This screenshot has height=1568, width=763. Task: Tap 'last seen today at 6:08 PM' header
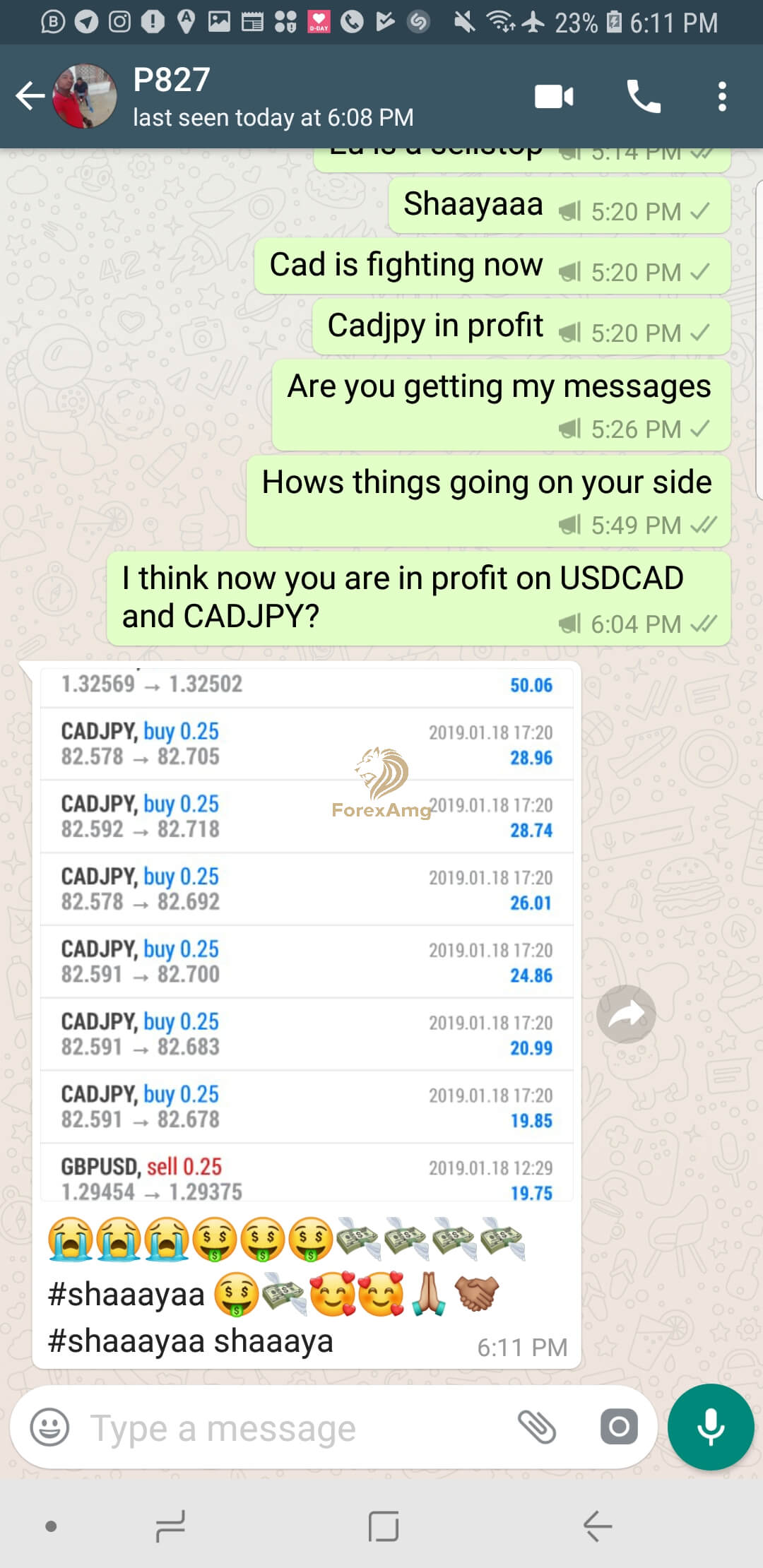pyautogui.click(x=272, y=117)
